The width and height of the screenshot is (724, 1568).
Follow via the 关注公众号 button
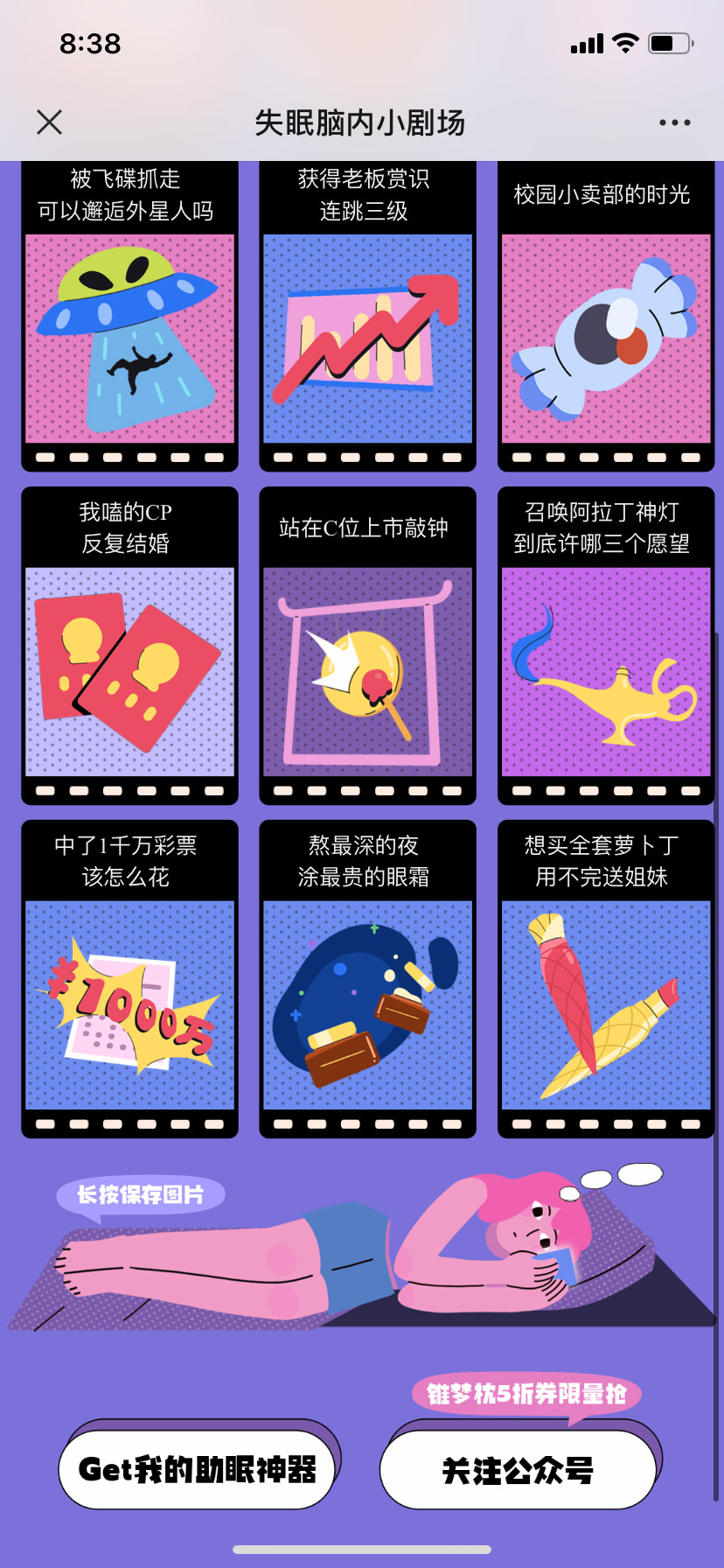tap(518, 1470)
